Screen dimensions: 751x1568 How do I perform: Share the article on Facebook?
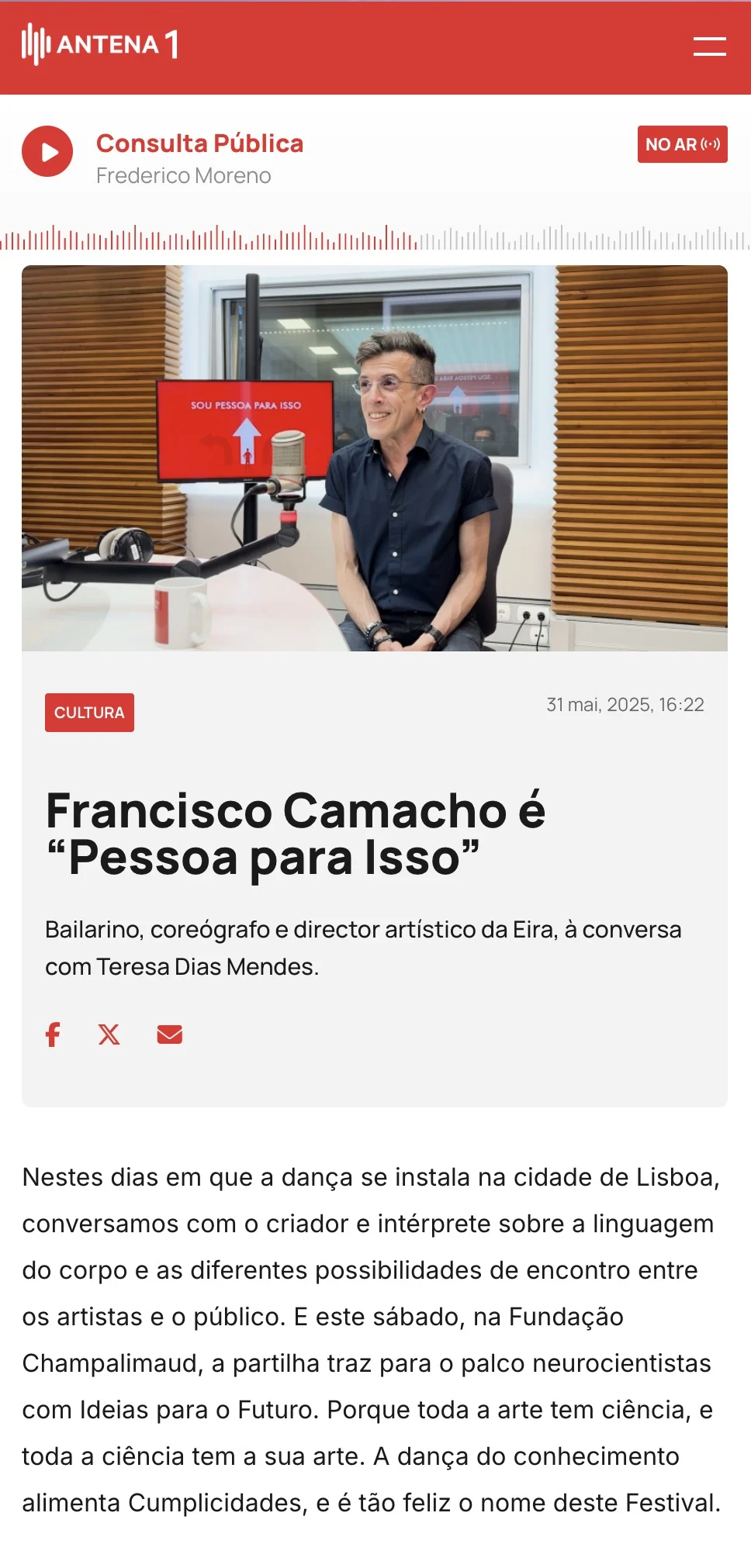coord(53,1034)
